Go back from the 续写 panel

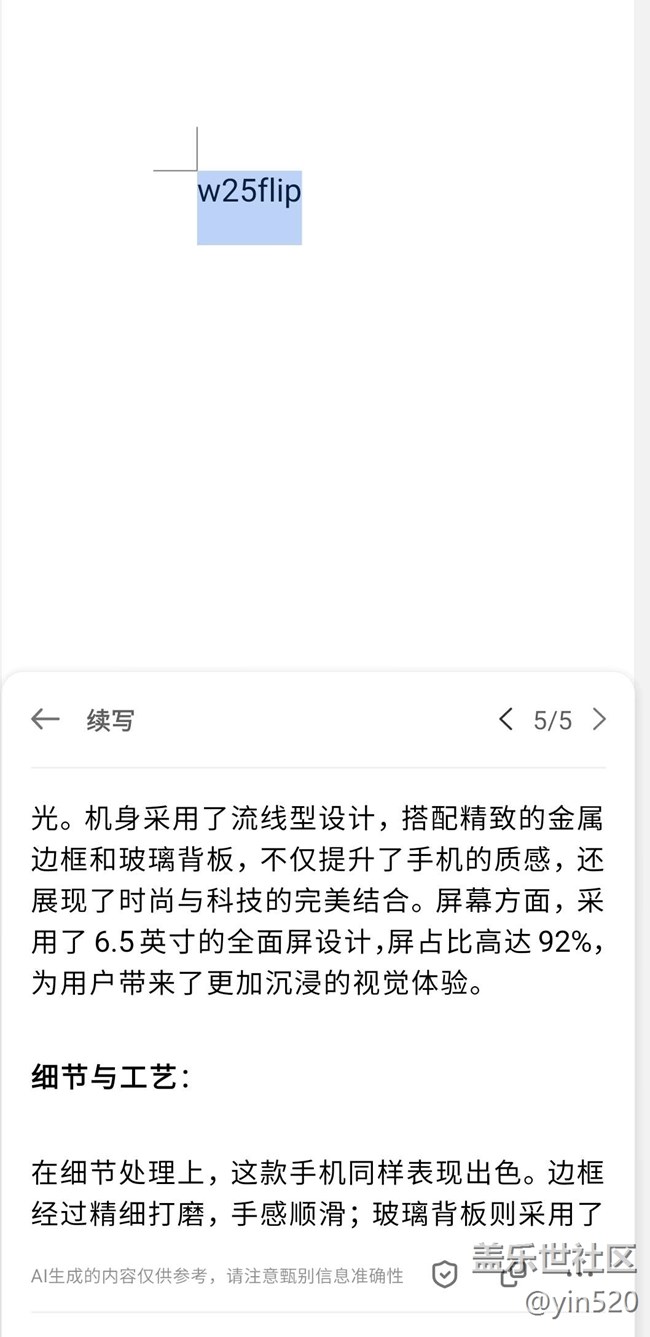point(45,719)
